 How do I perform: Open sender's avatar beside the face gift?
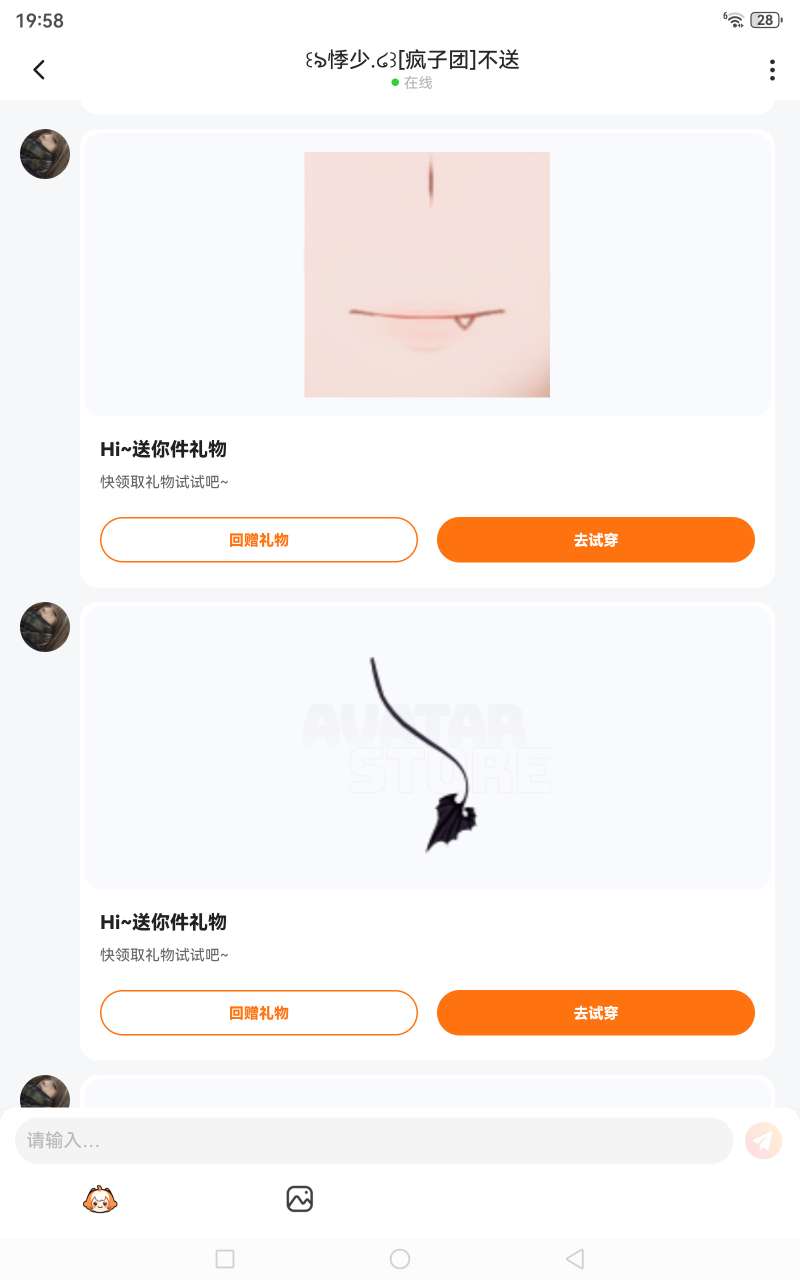(x=45, y=154)
